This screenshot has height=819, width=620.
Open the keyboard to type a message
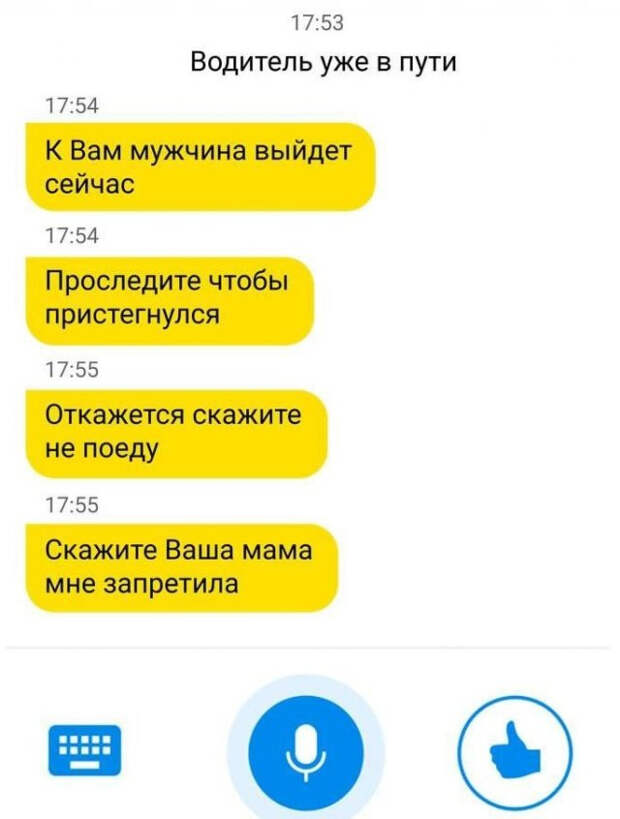point(85,748)
